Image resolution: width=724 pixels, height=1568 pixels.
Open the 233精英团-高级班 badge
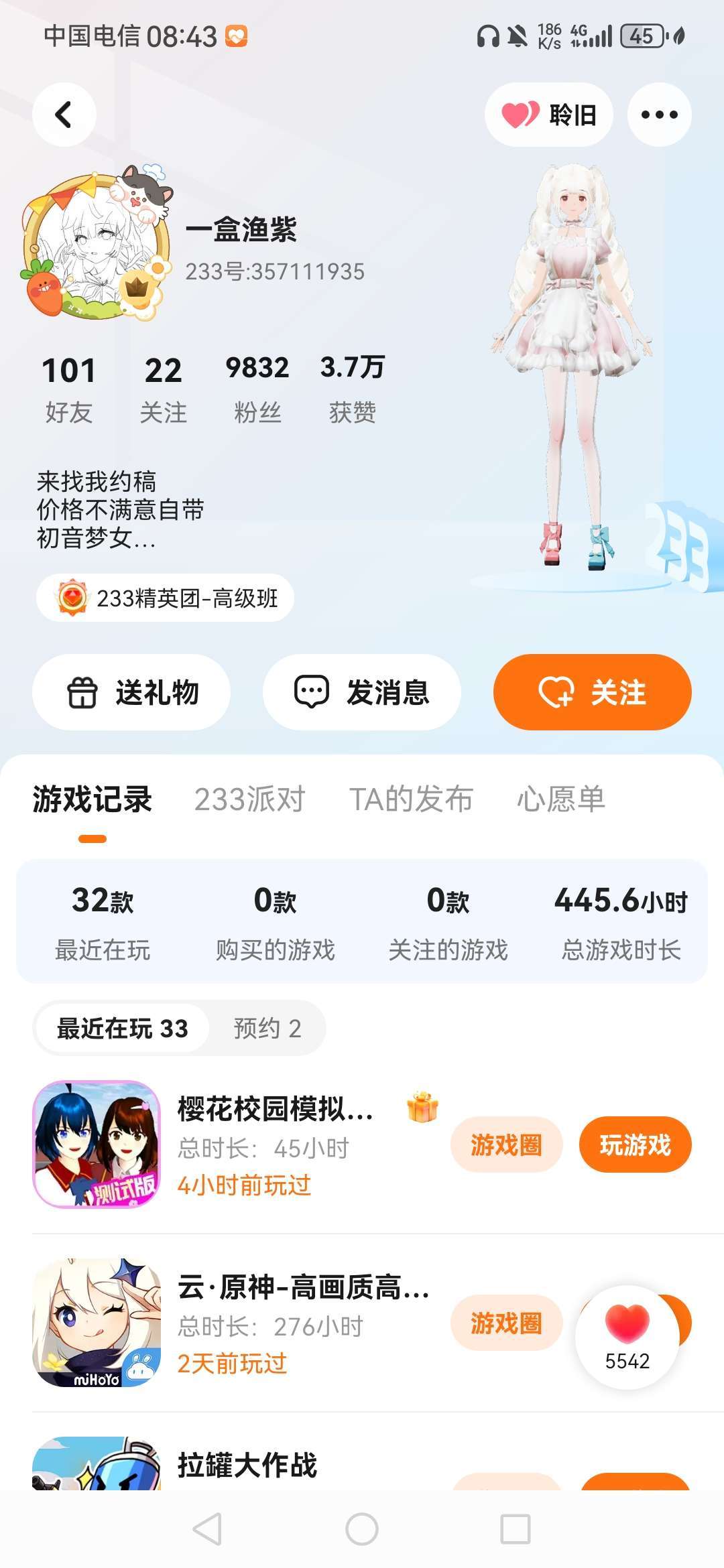click(x=165, y=598)
